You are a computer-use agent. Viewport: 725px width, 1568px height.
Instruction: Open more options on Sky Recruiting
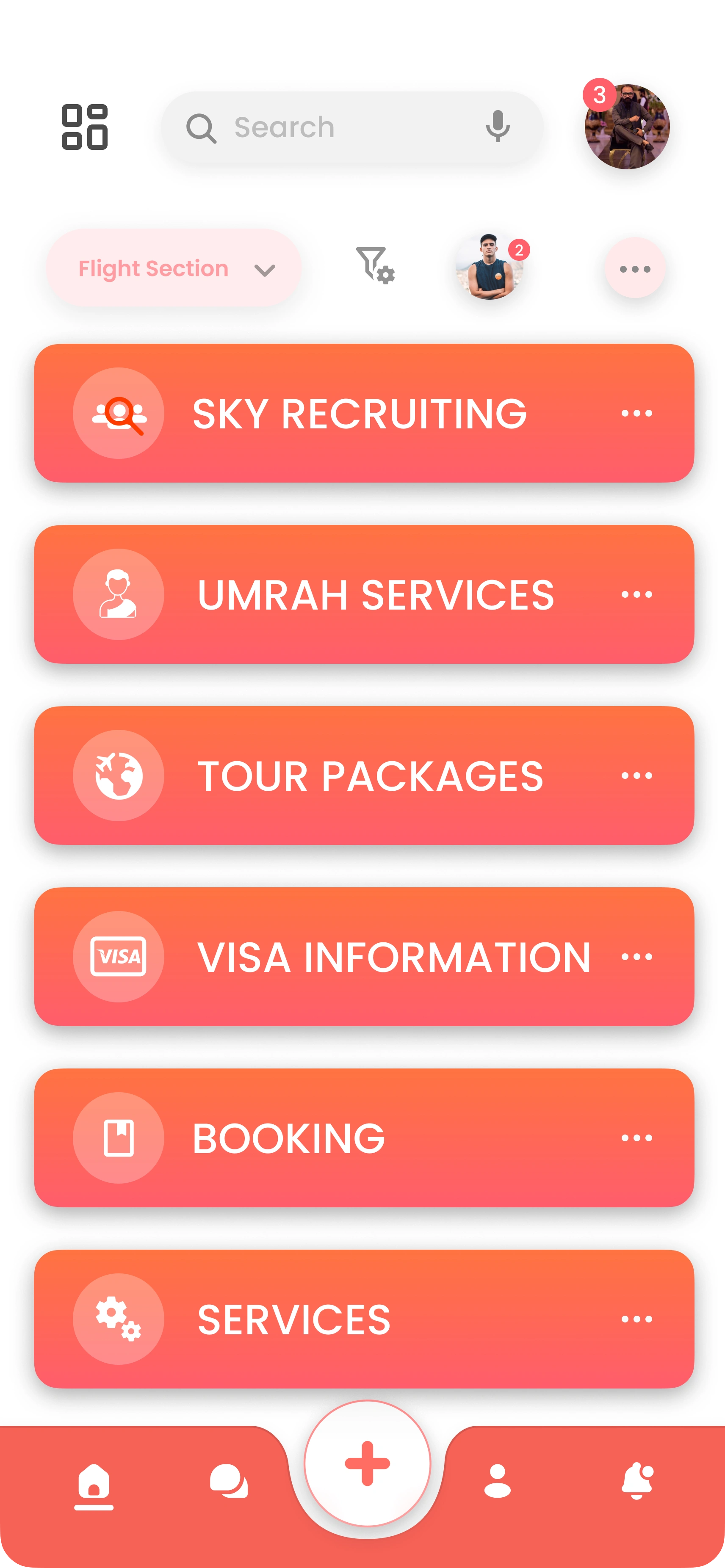pyautogui.click(x=636, y=413)
